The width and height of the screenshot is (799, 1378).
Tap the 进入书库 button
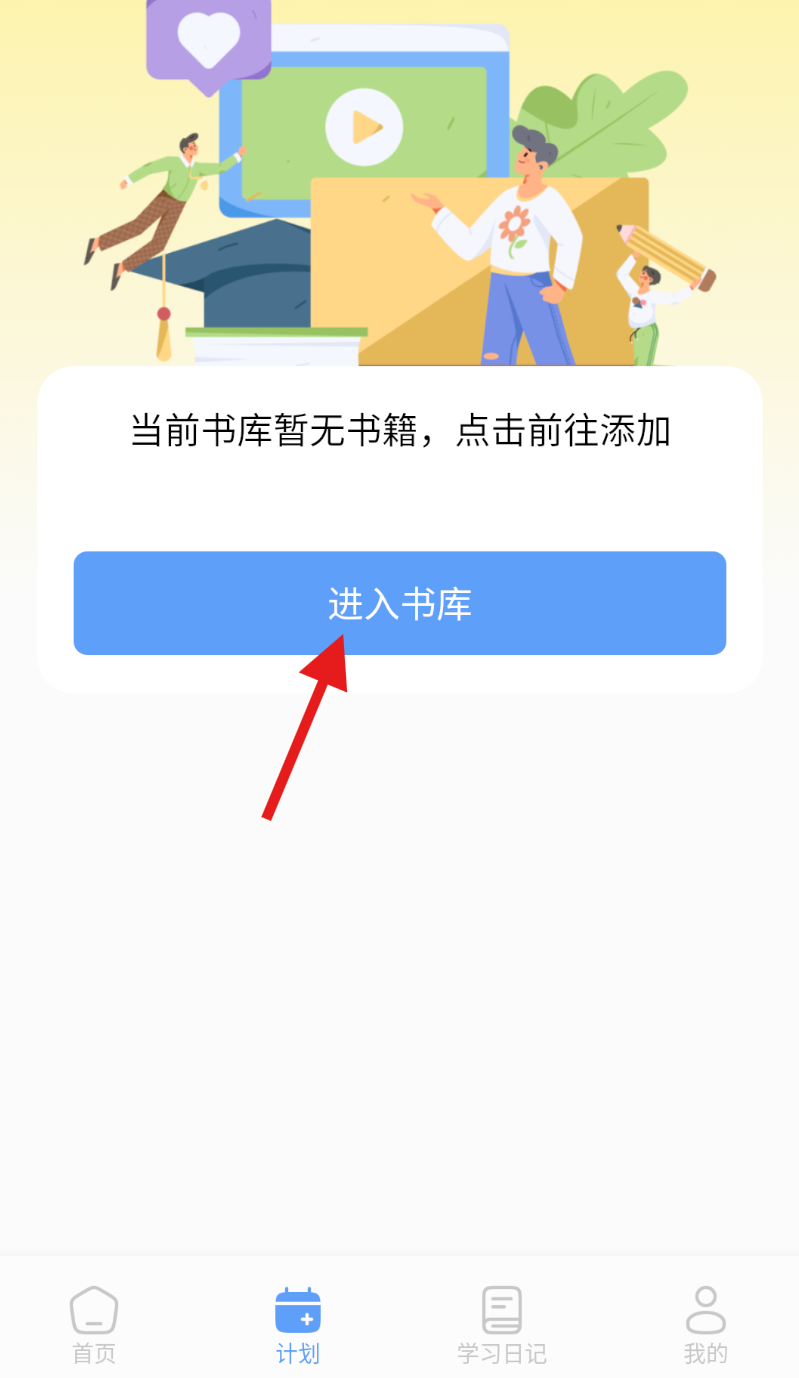[x=399, y=603]
